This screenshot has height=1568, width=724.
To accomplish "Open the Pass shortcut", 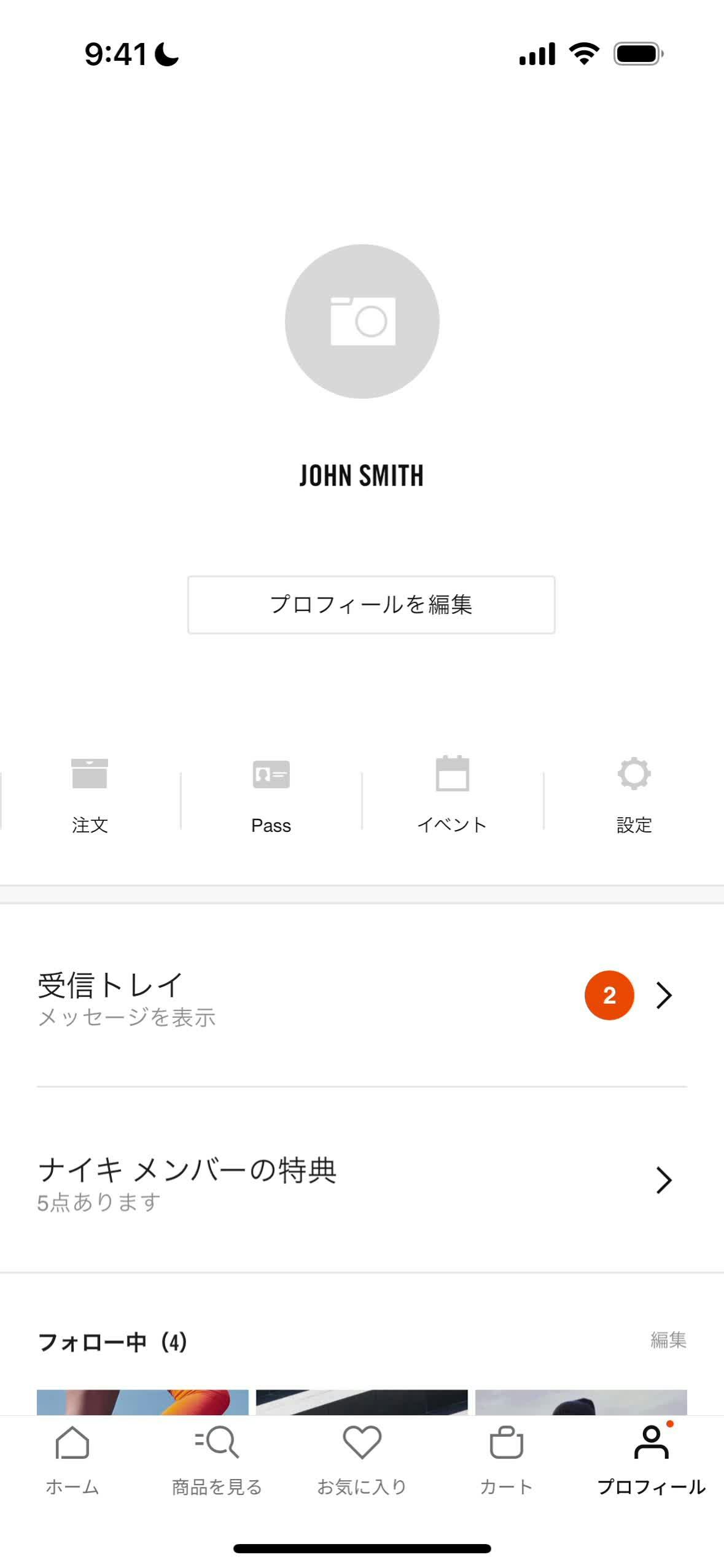I will point(271,794).
